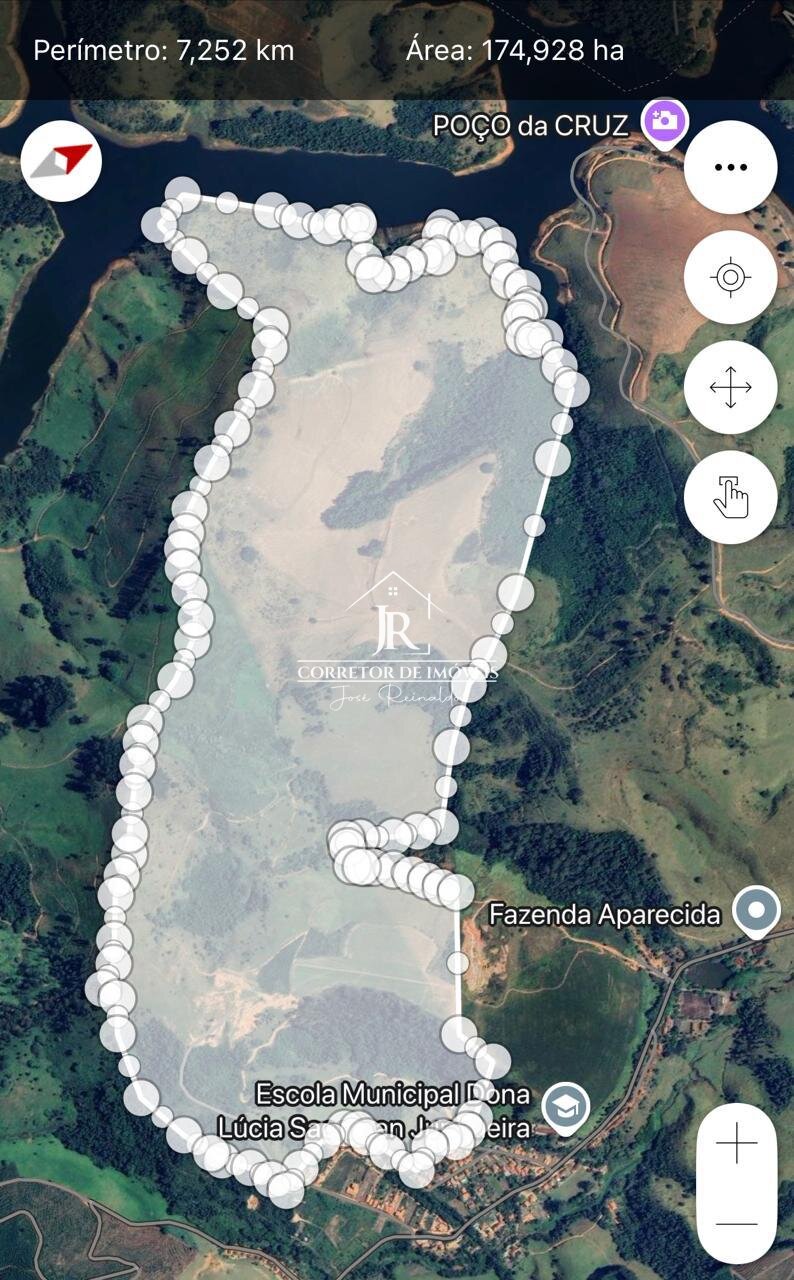
Task: Tap the compass to reorient the map
Action: point(61,161)
